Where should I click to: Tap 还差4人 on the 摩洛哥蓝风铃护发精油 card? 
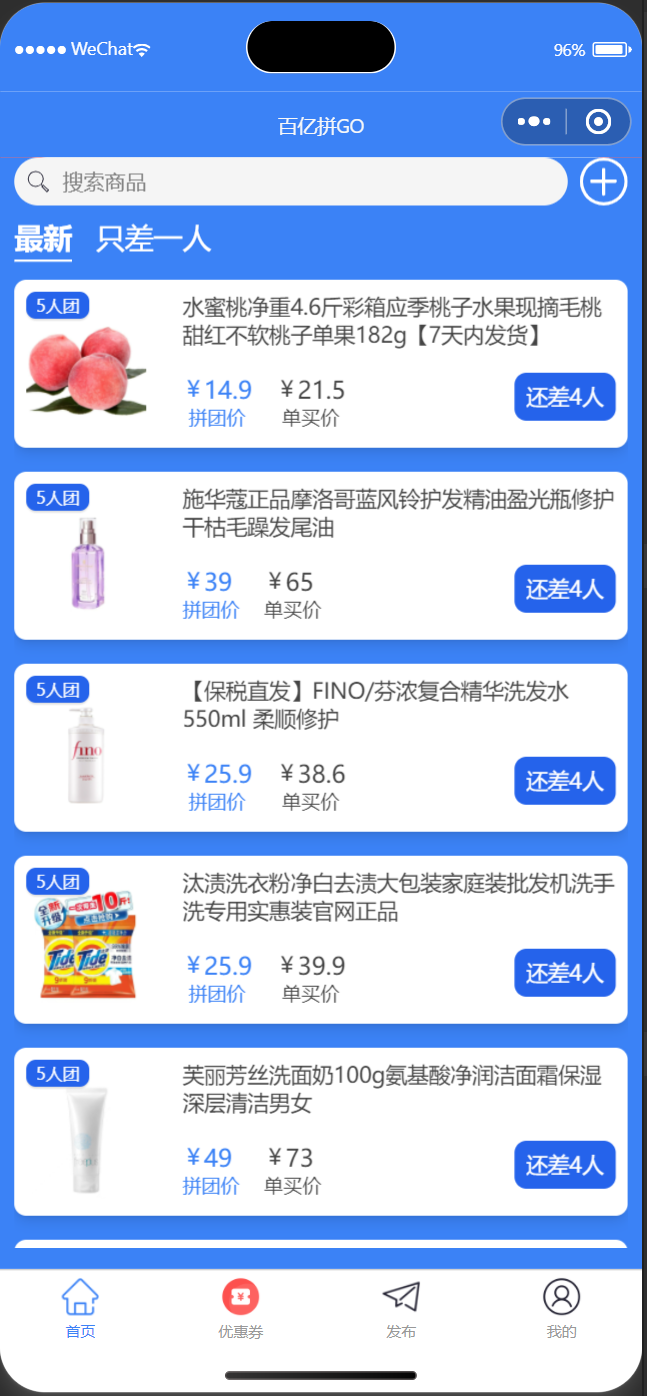click(564, 589)
